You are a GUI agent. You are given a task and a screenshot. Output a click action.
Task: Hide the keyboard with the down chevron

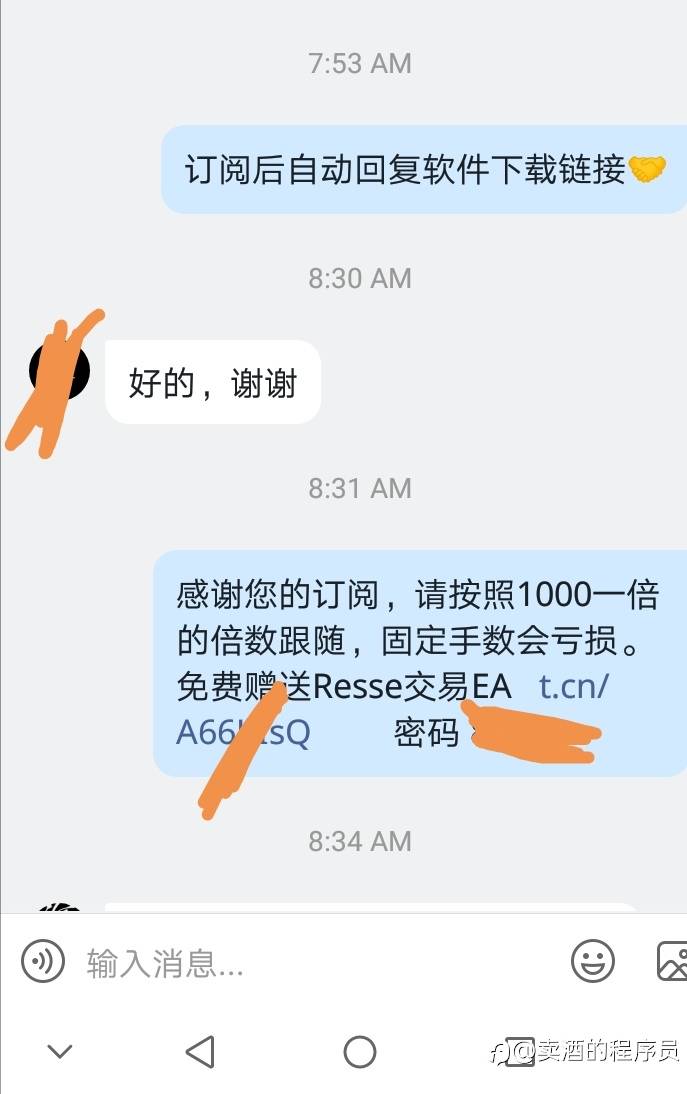click(60, 1051)
